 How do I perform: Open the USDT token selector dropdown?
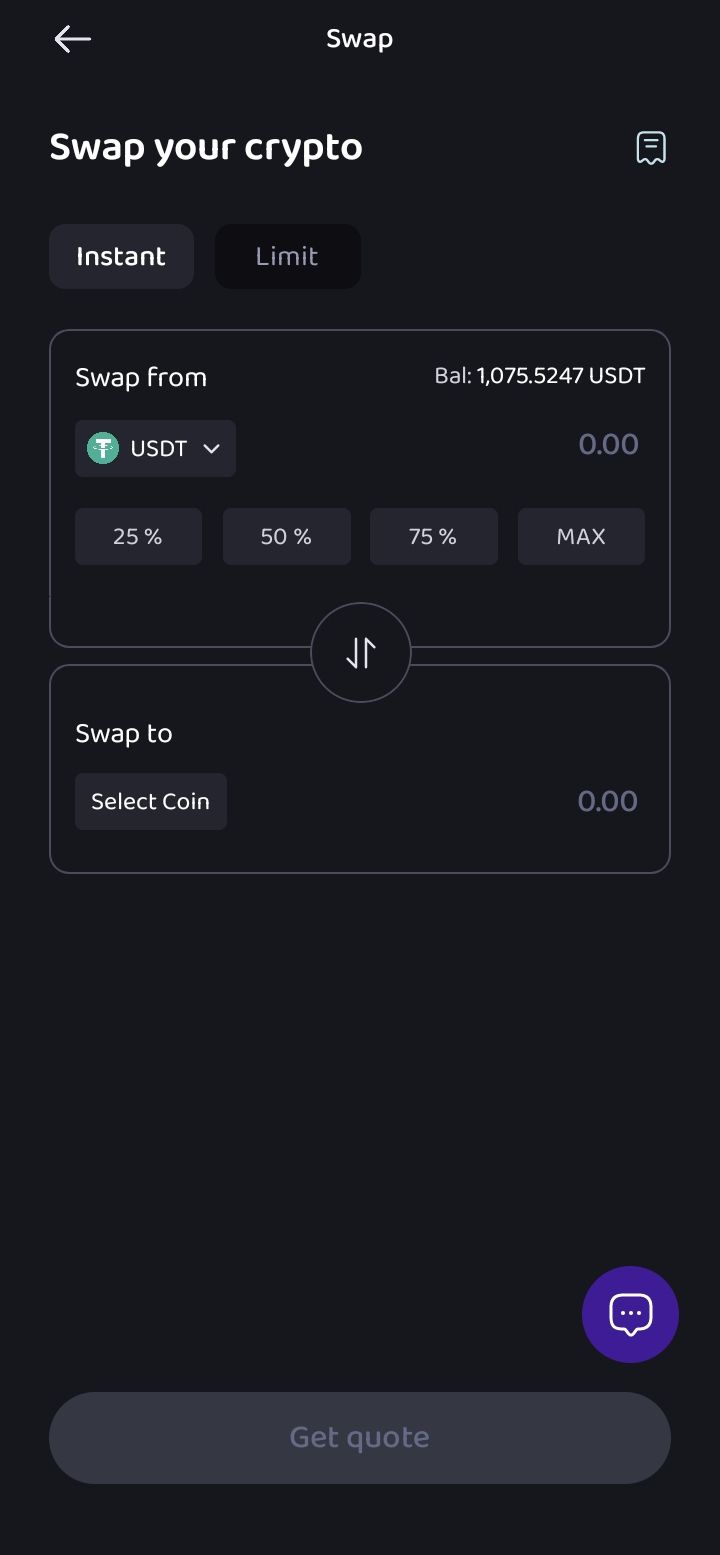155,448
